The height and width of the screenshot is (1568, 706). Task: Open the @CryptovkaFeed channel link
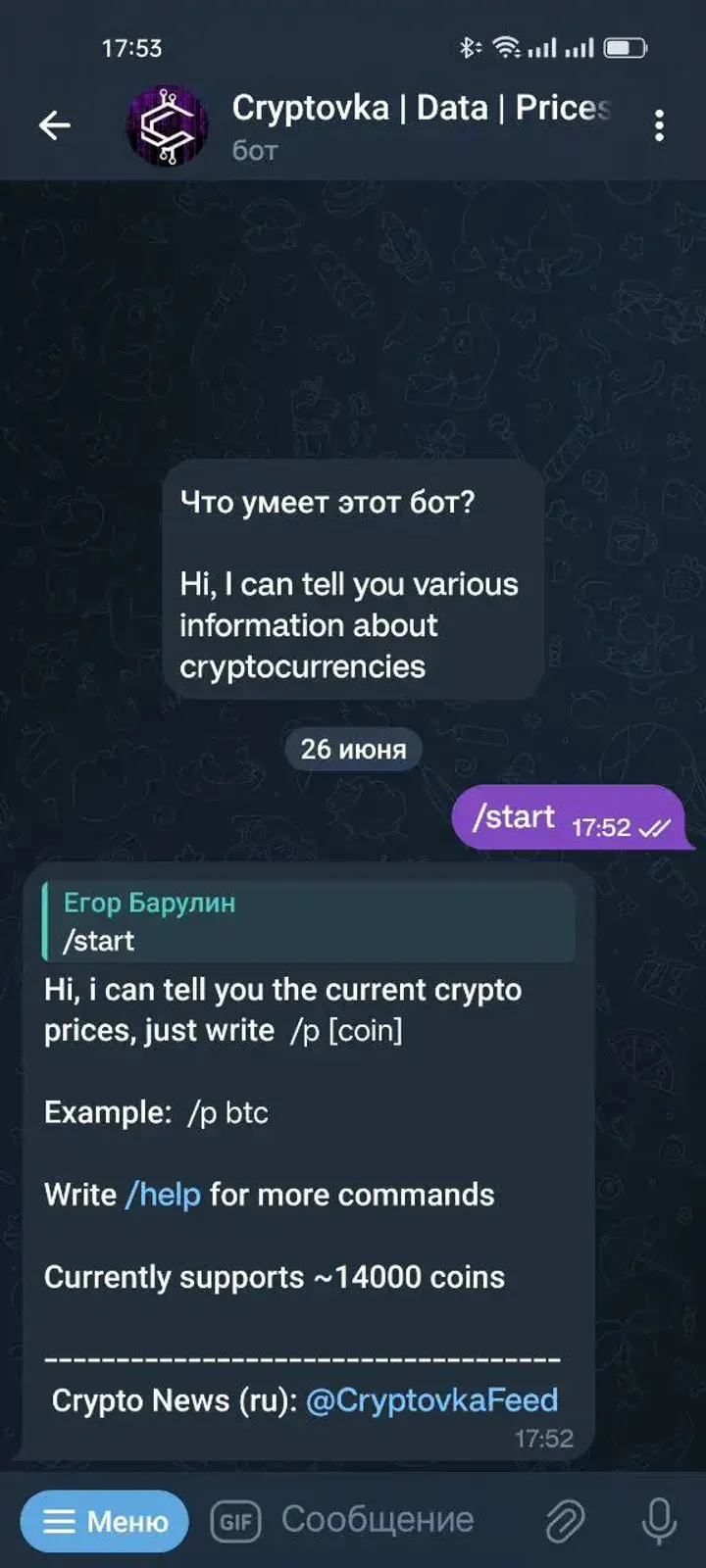coord(431,1400)
